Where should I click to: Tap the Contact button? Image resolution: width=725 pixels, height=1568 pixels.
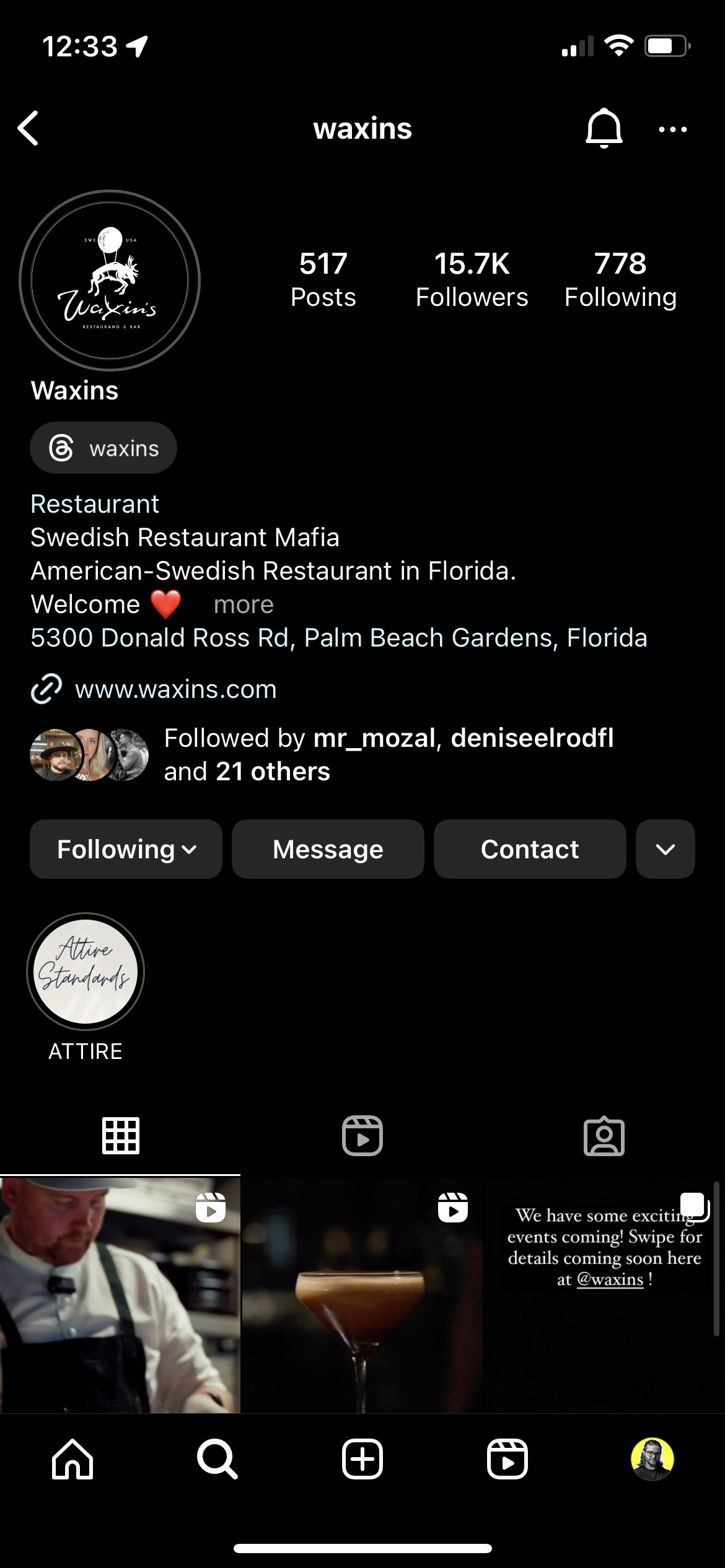[530, 849]
